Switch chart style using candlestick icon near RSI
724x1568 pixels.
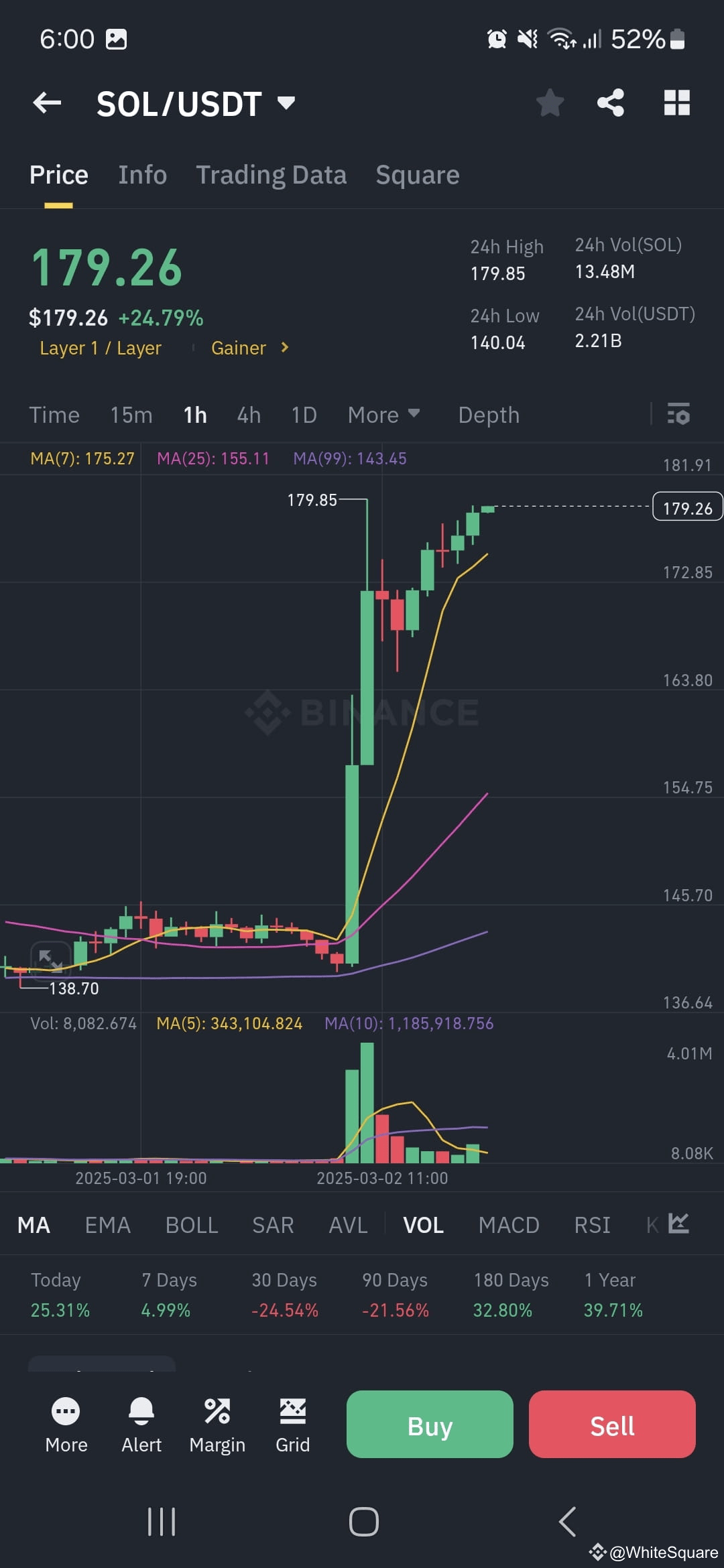point(679,1224)
